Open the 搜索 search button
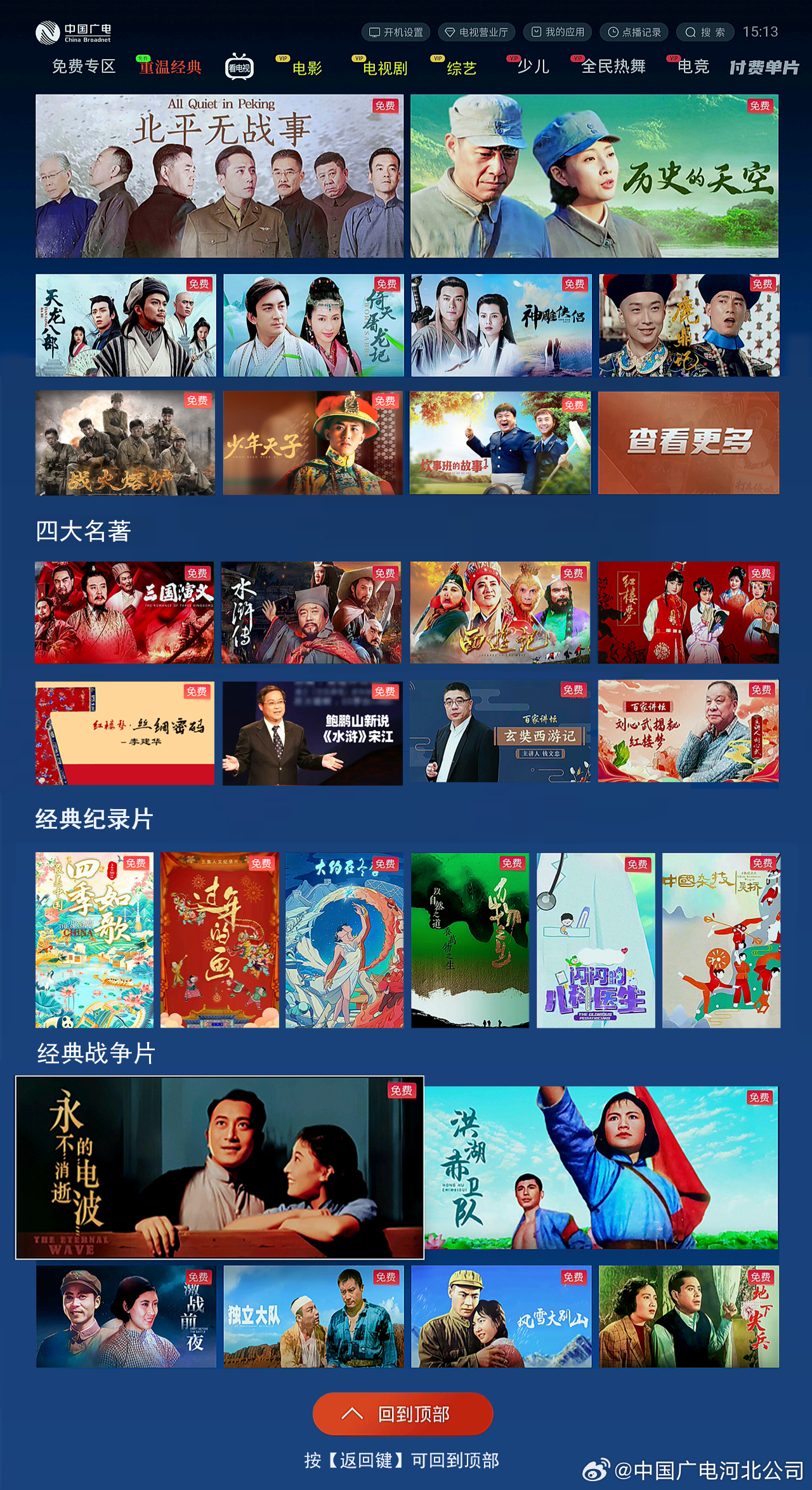The image size is (812, 1490). pos(705,32)
